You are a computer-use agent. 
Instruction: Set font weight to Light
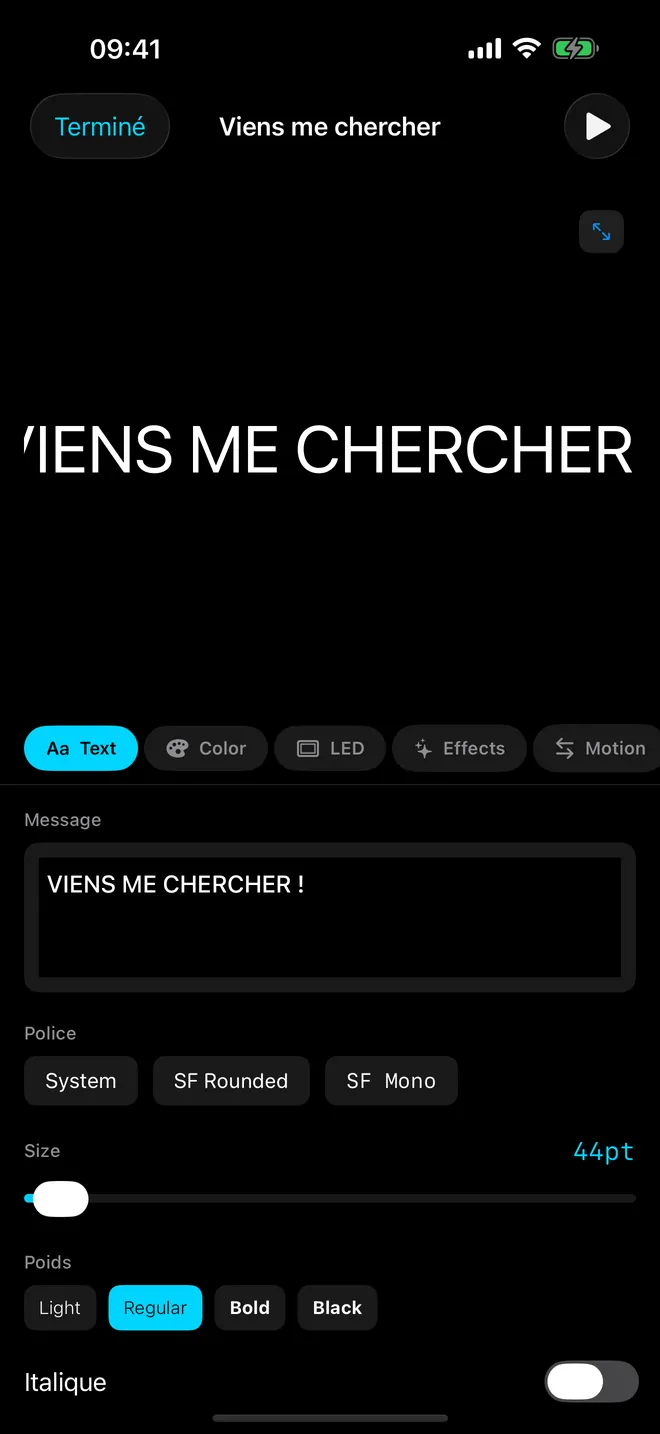(x=60, y=1308)
